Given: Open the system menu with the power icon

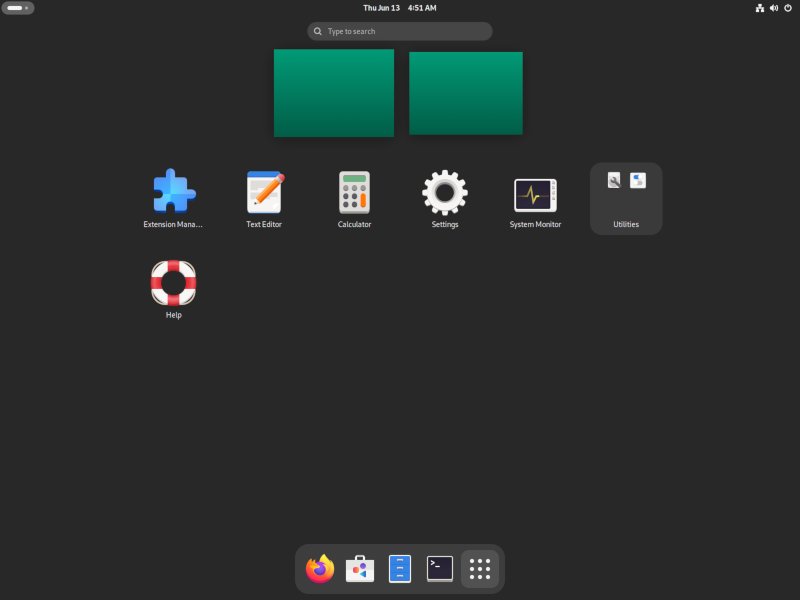Looking at the screenshot, I should point(787,7).
